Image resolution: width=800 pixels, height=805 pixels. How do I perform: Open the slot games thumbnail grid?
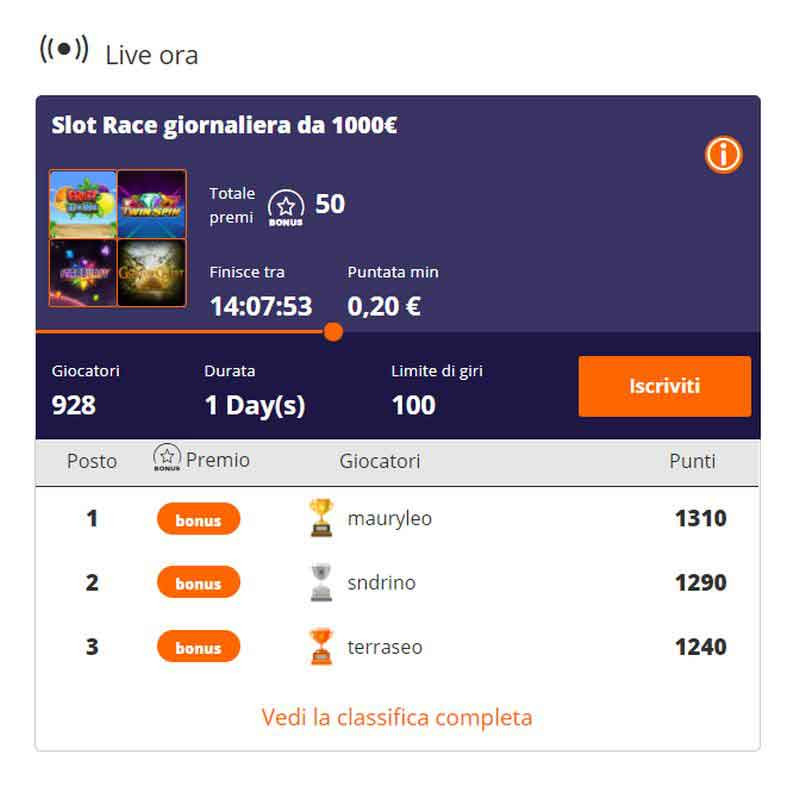(118, 238)
